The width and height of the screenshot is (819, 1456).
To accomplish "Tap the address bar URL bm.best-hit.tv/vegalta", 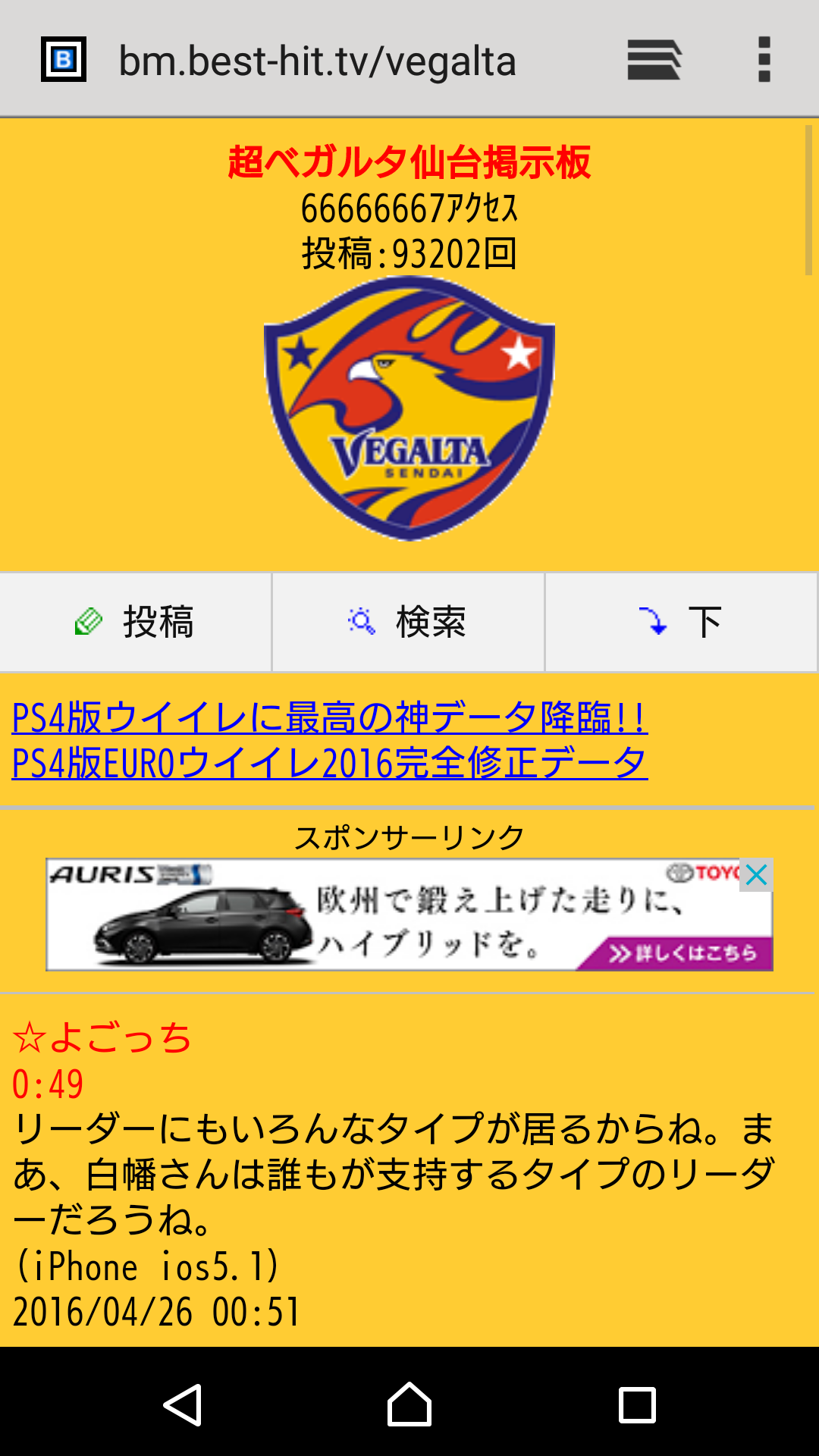I will pos(317,61).
